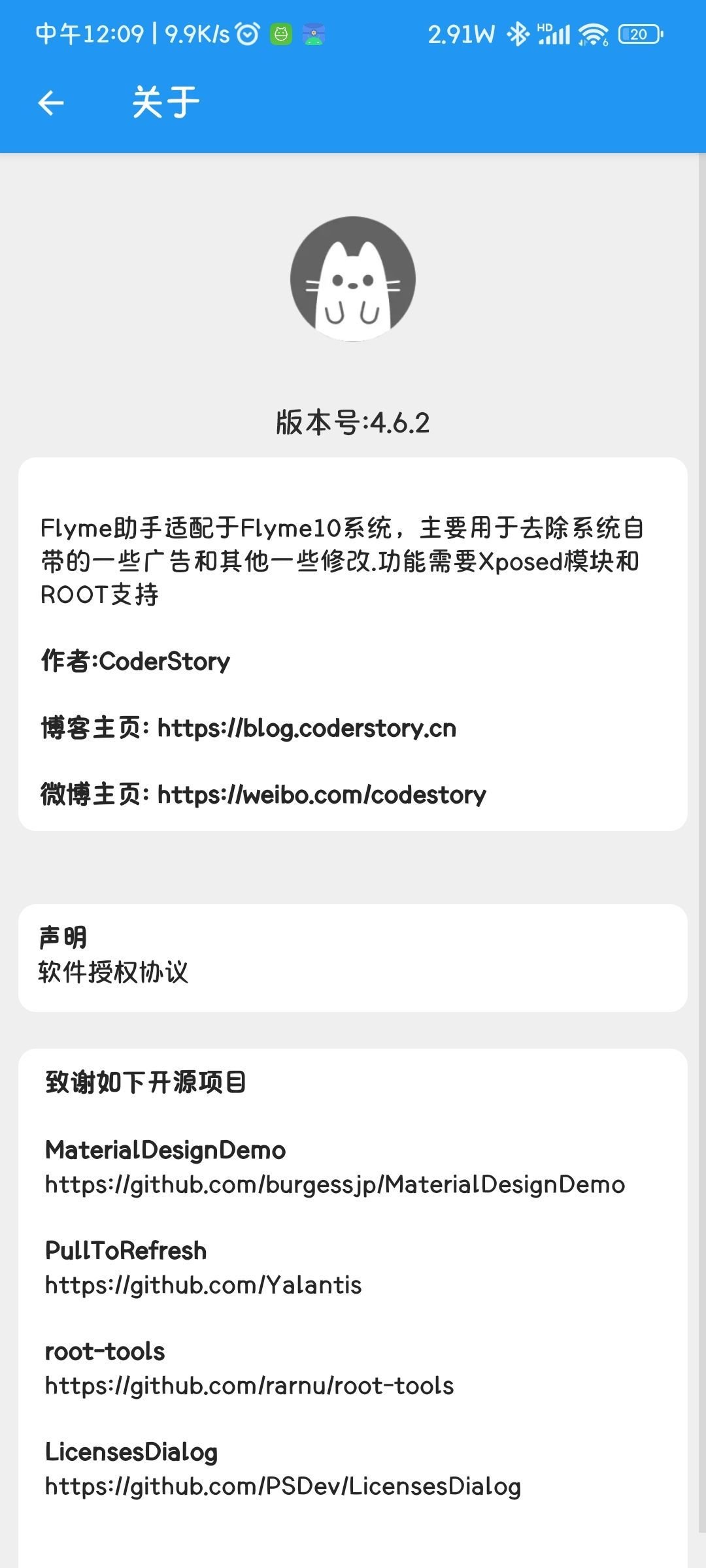Open the Weibo link weibo.com/codestory
This screenshot has width=706, height=1568.
(322, 794)
